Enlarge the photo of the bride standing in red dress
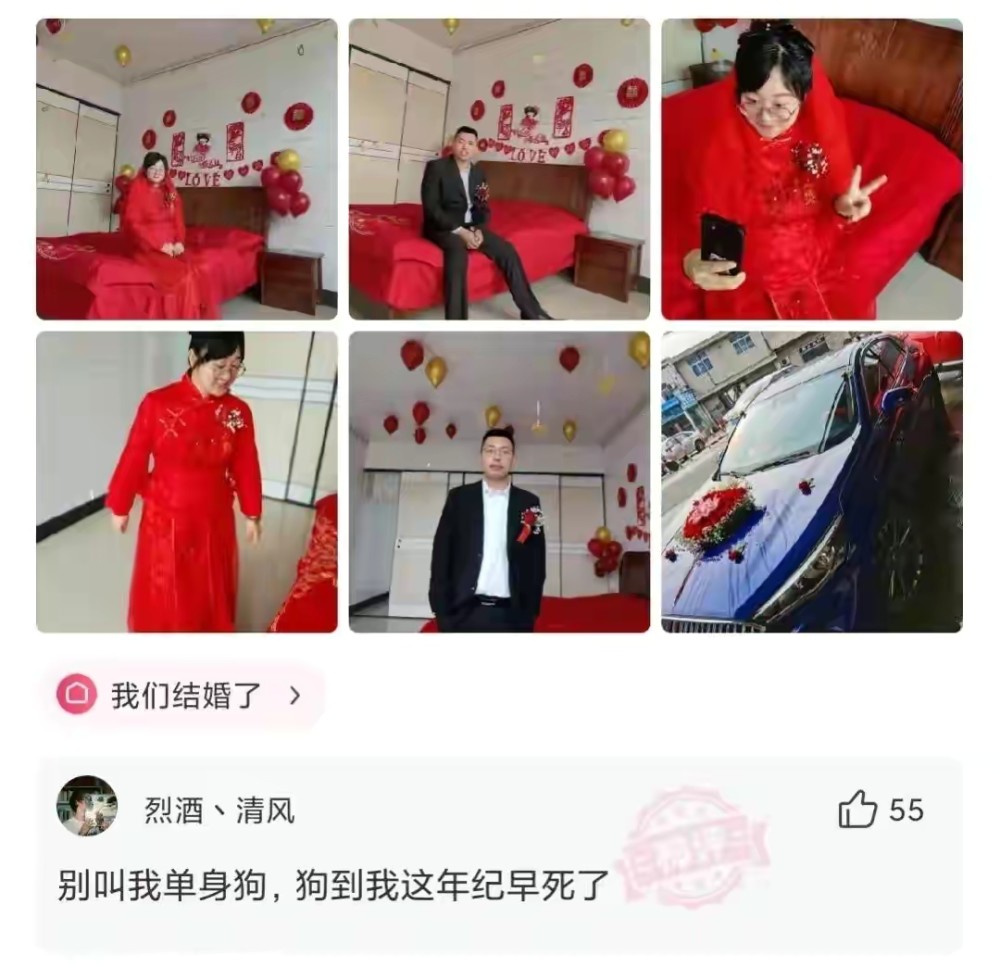The width and height of the screenshot is (1000, 967). pyautogui.click(x=186, y=482)
